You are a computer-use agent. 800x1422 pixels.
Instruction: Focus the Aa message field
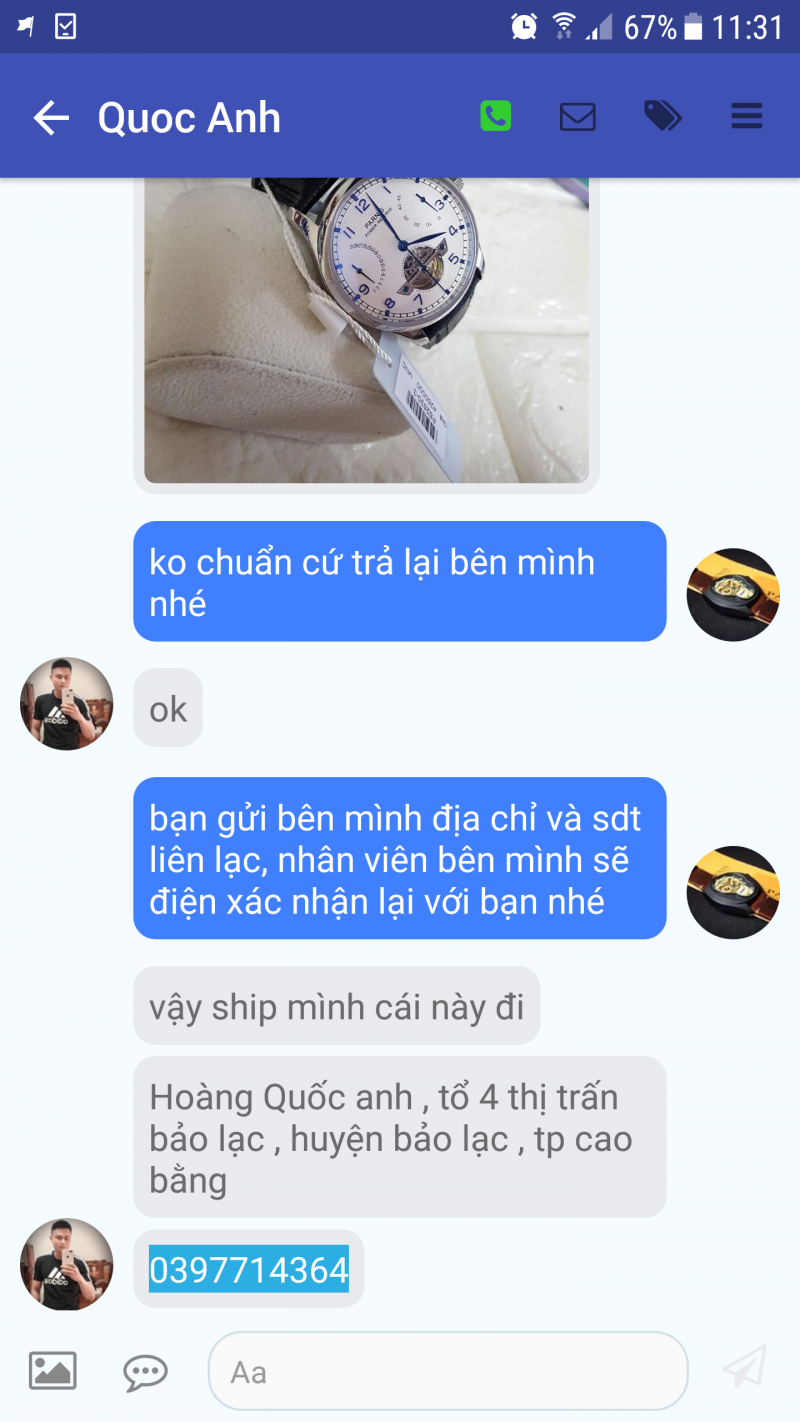447,1371
